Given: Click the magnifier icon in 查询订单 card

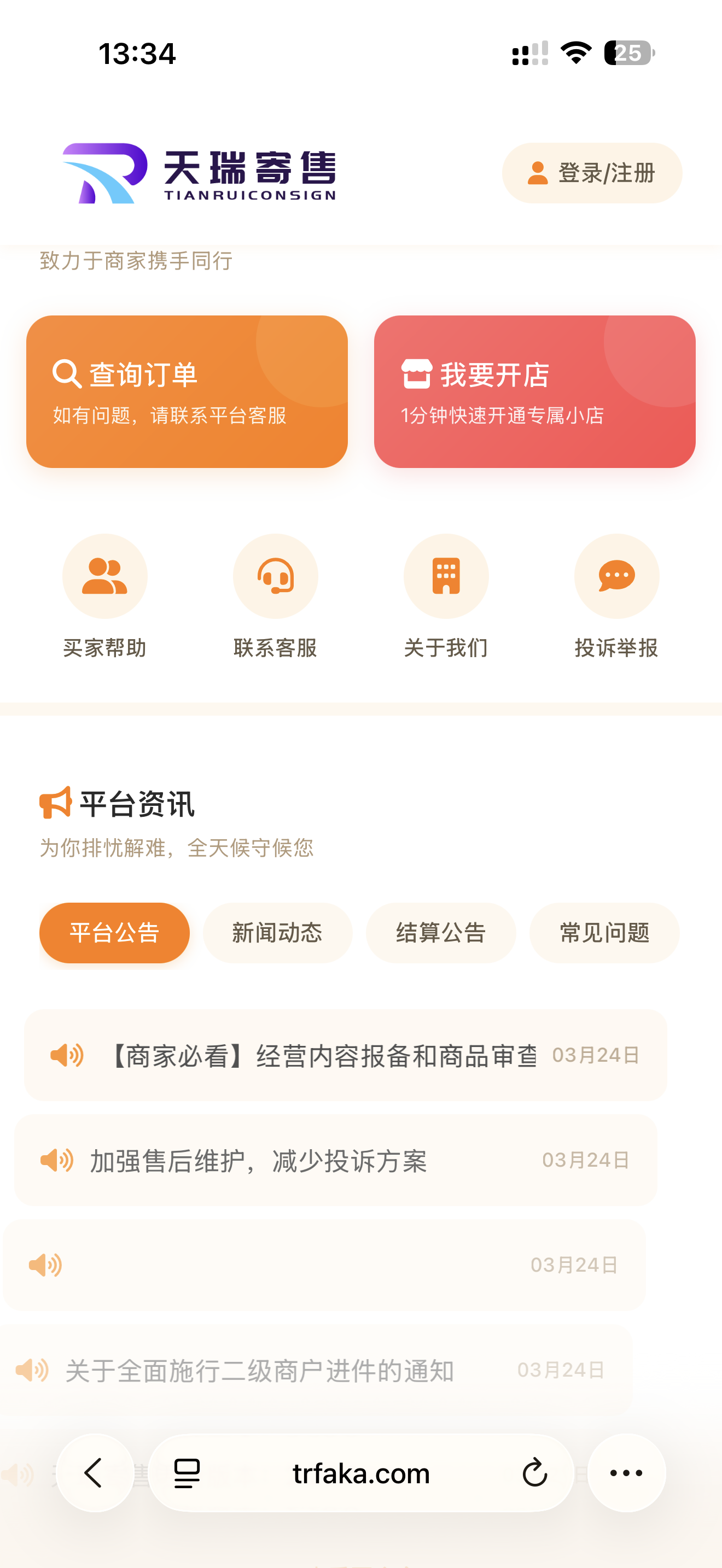Looking at the screenshot, I should click(67, 373).
